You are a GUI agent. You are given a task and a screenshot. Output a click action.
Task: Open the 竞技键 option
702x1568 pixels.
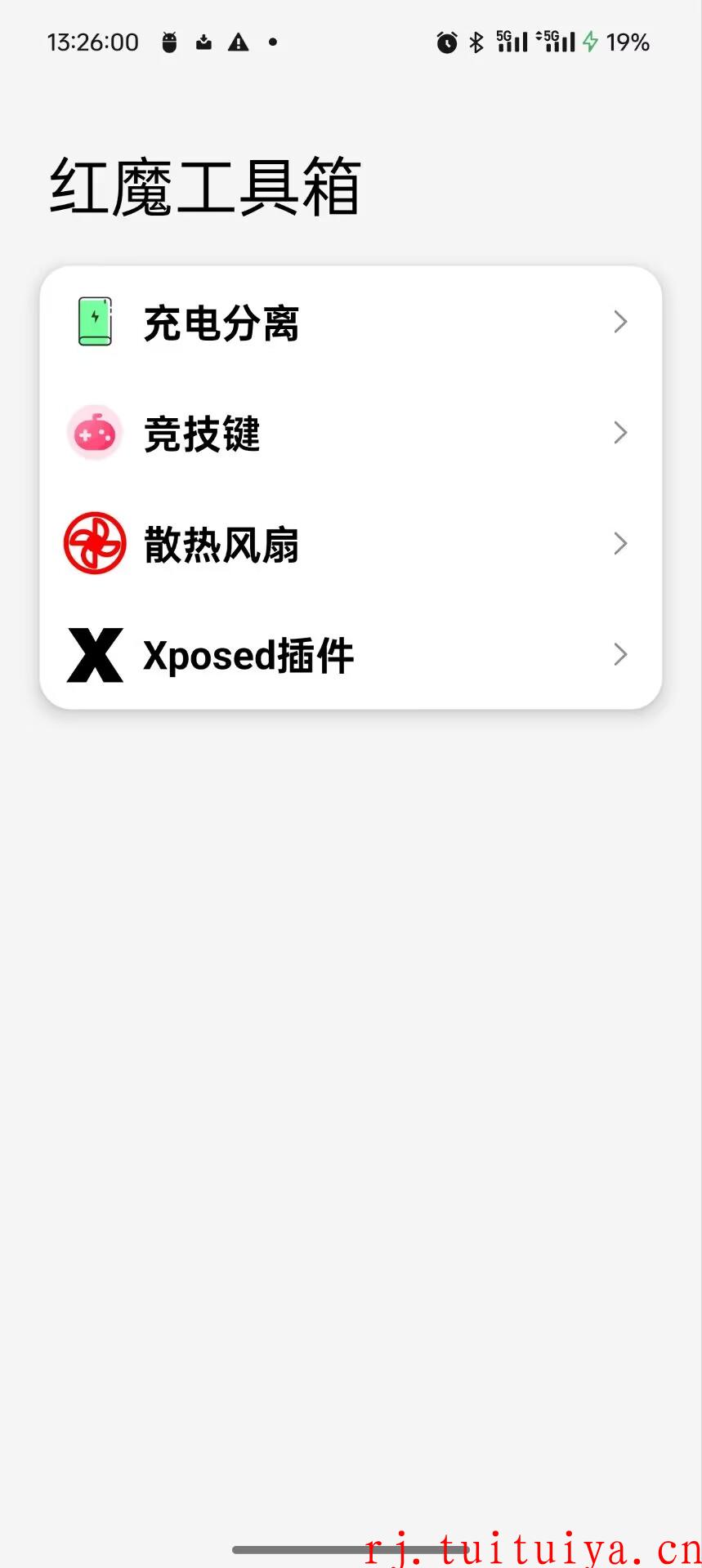351,433
